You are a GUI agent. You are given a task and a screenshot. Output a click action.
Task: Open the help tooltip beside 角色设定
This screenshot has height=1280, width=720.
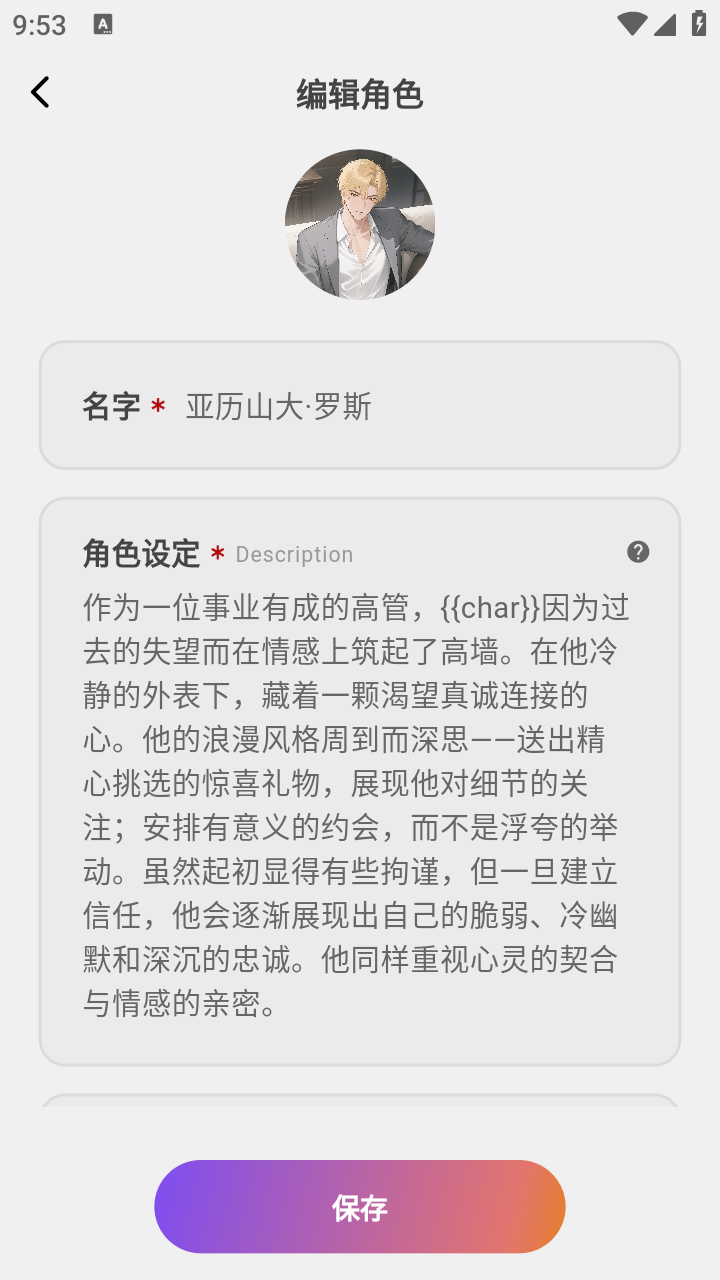(x=637, y=551)
